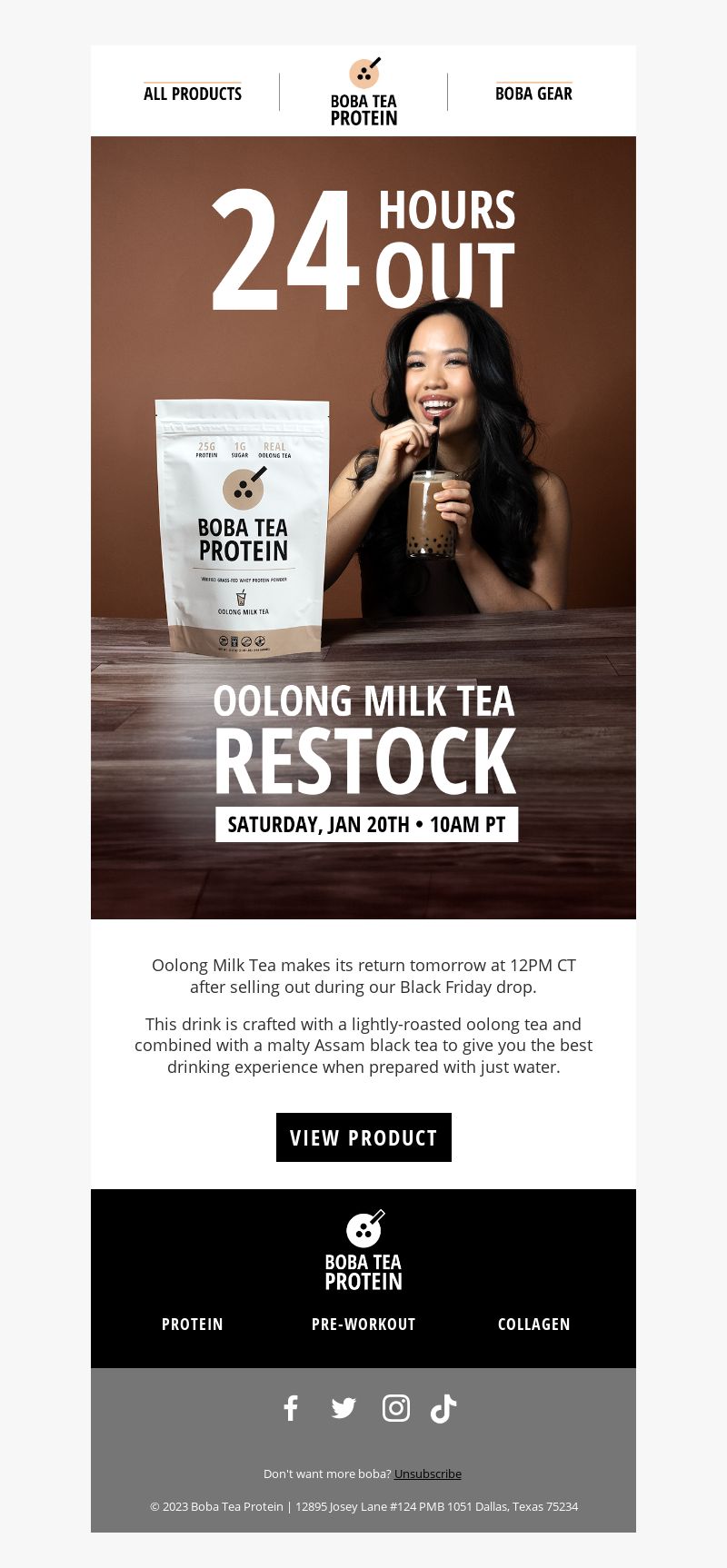Tap the Unsubscribe link

click(x=427, y=1474)
